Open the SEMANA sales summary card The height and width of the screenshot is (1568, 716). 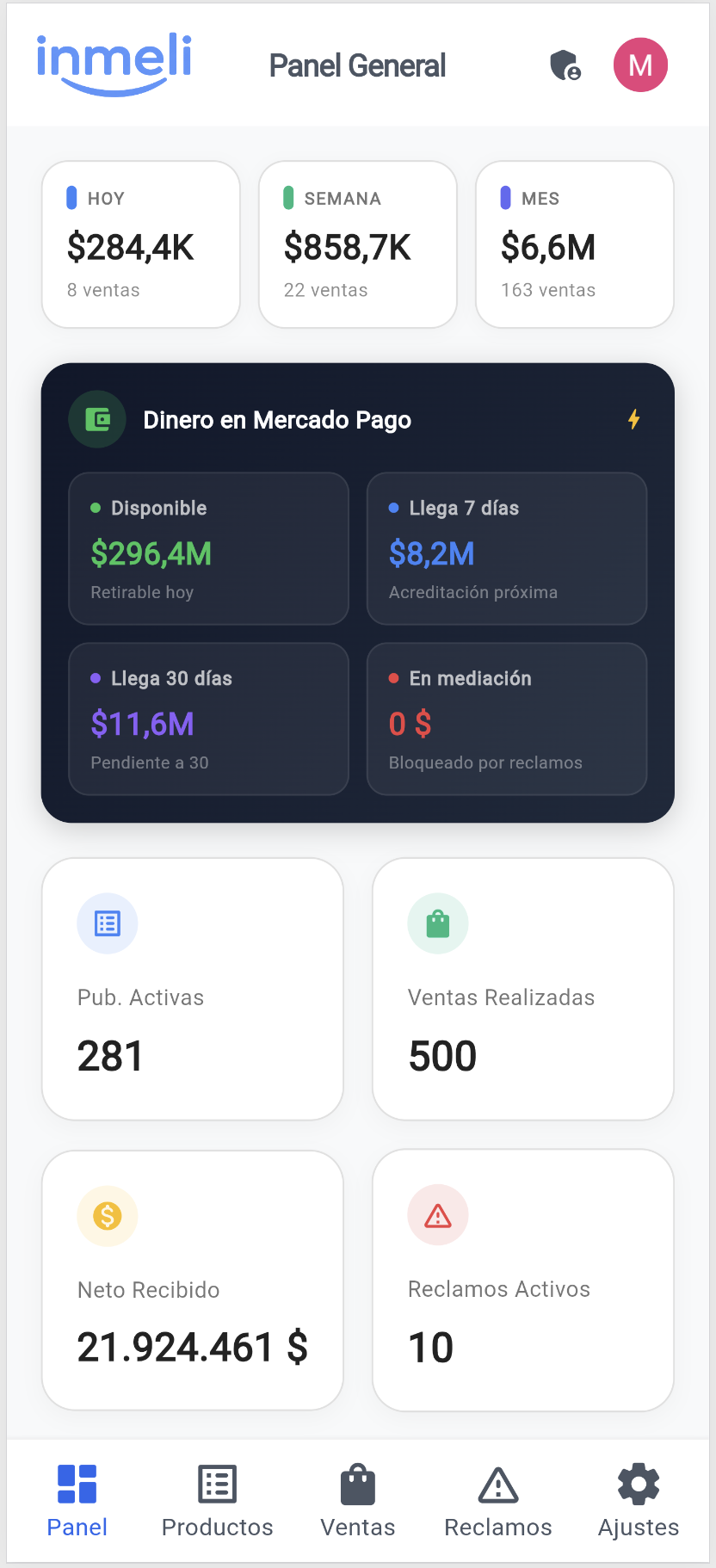coord(358,244)
